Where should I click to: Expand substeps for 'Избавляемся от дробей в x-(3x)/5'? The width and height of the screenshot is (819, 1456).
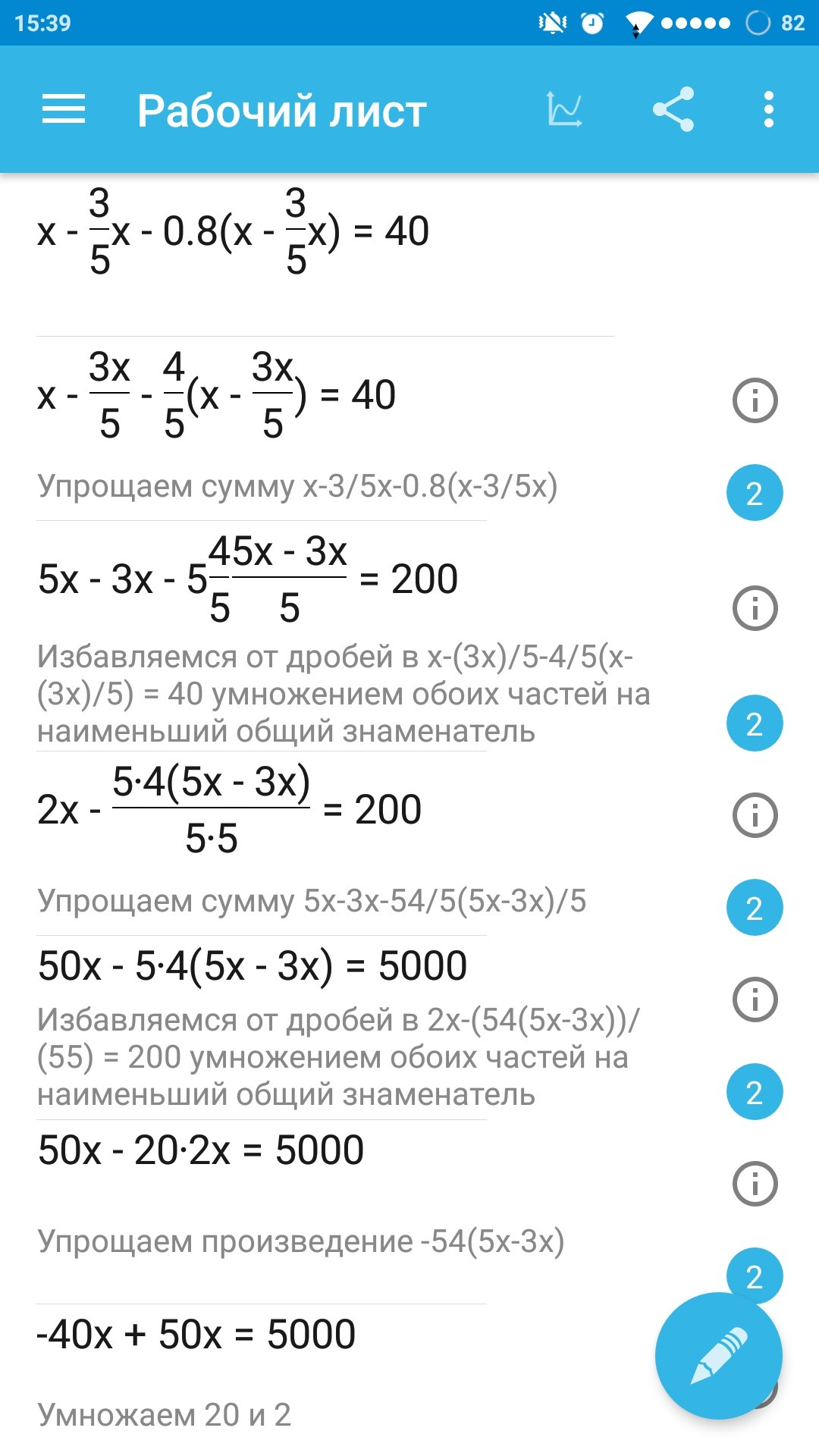755,723
